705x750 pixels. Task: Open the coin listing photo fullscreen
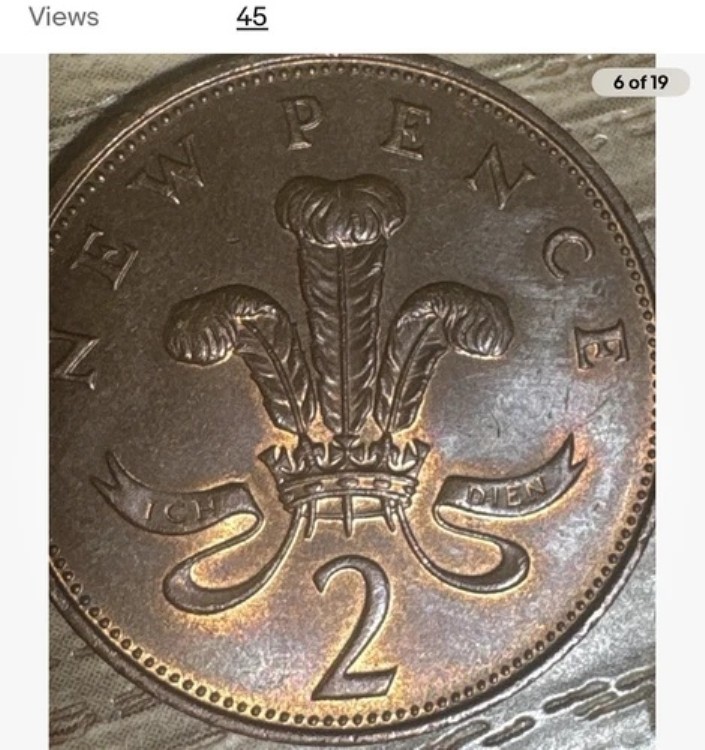(x=352, y=400)
